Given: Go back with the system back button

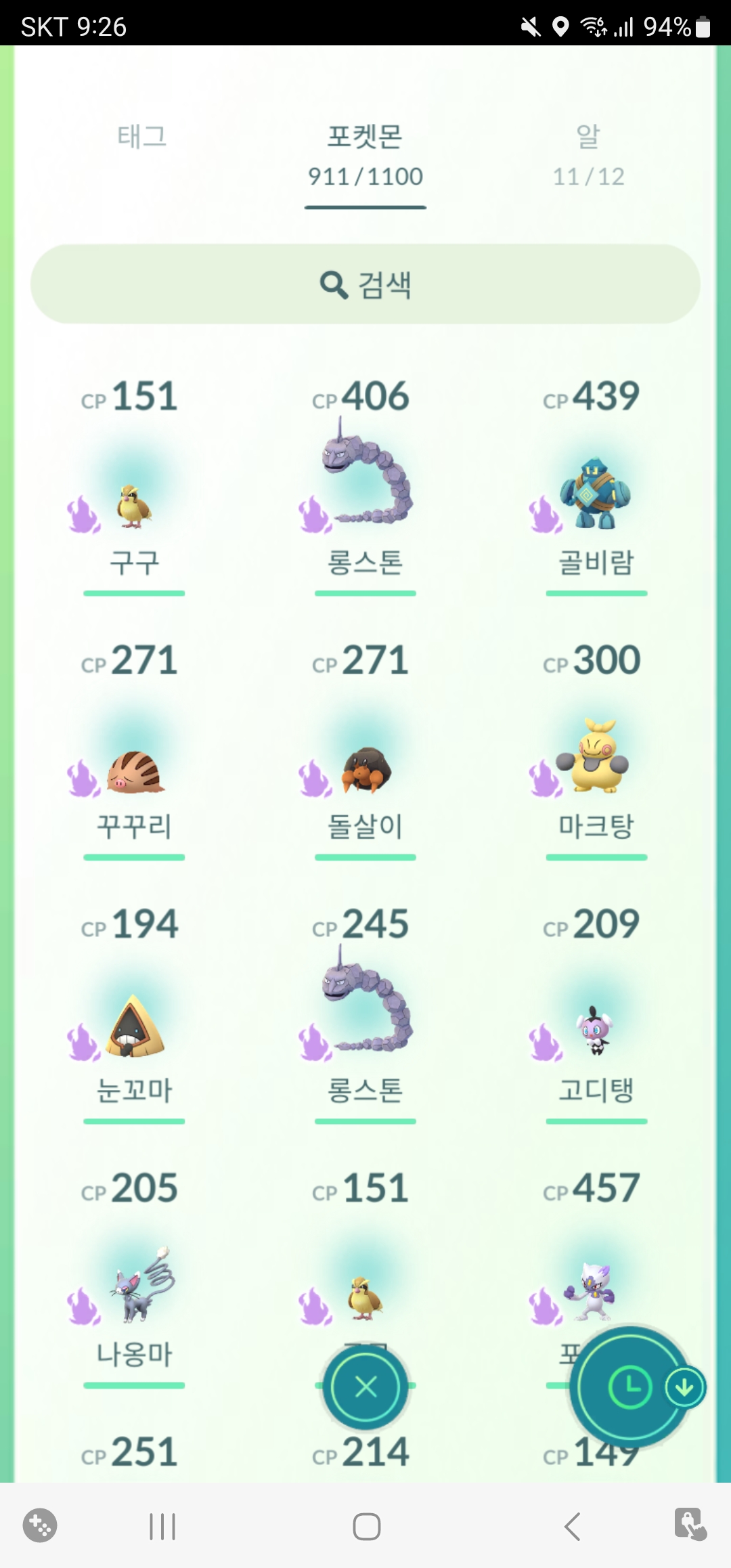Looking at the screenshot, I should [573, 1527].
